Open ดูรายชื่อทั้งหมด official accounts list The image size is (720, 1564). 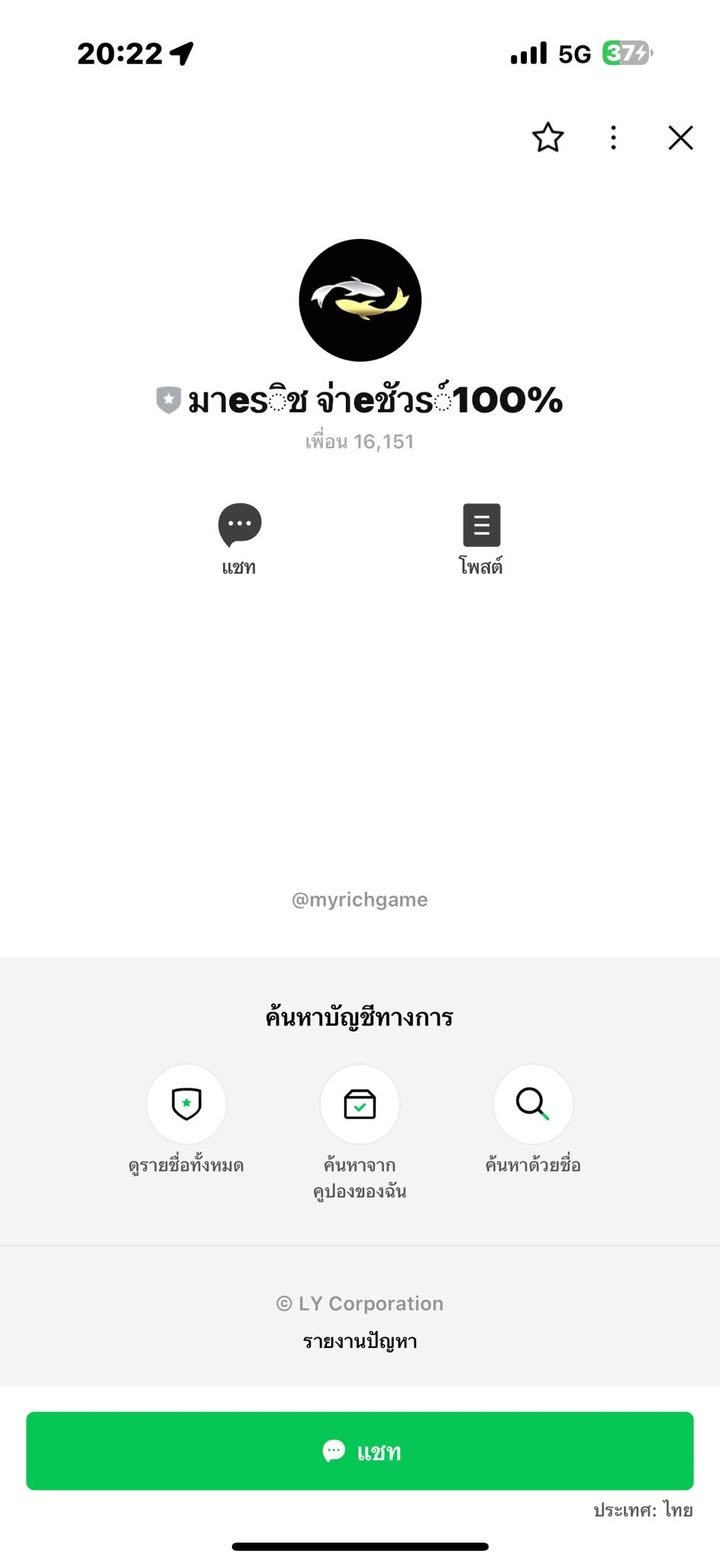click(x=187, y=1105)
